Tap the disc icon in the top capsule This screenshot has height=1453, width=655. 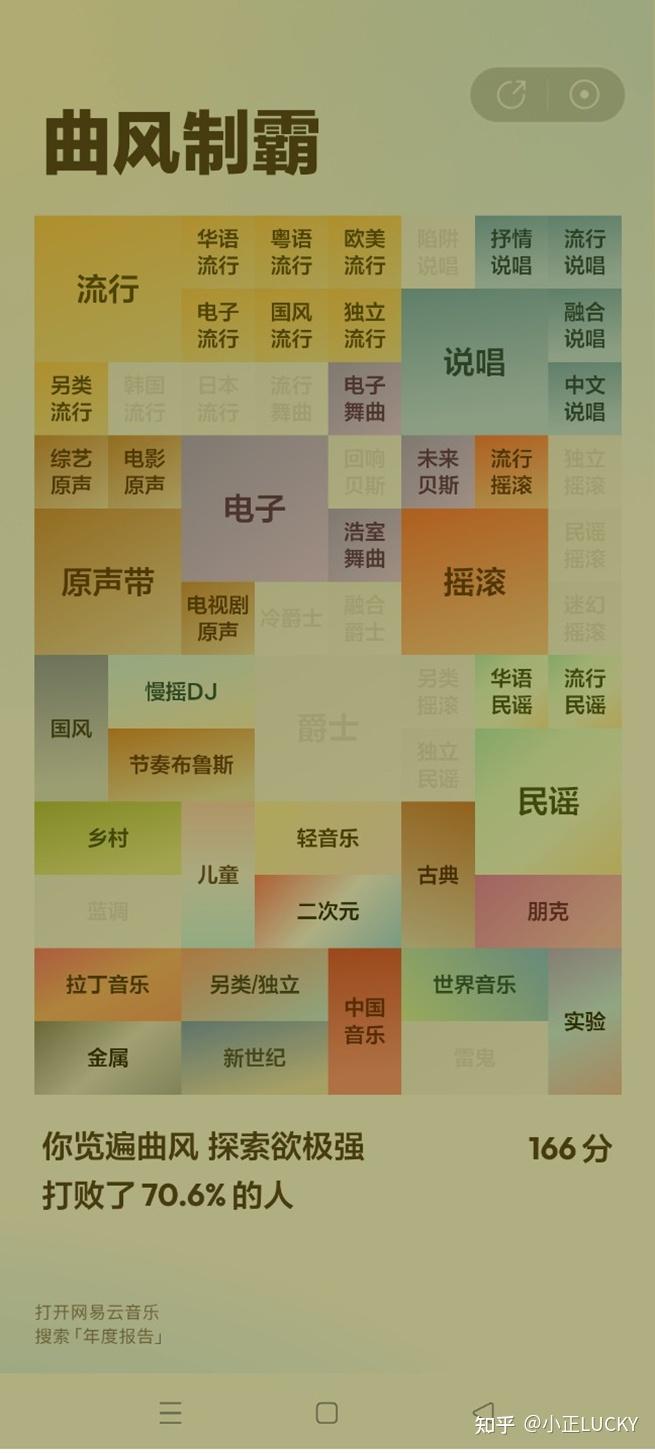[584, 95]
